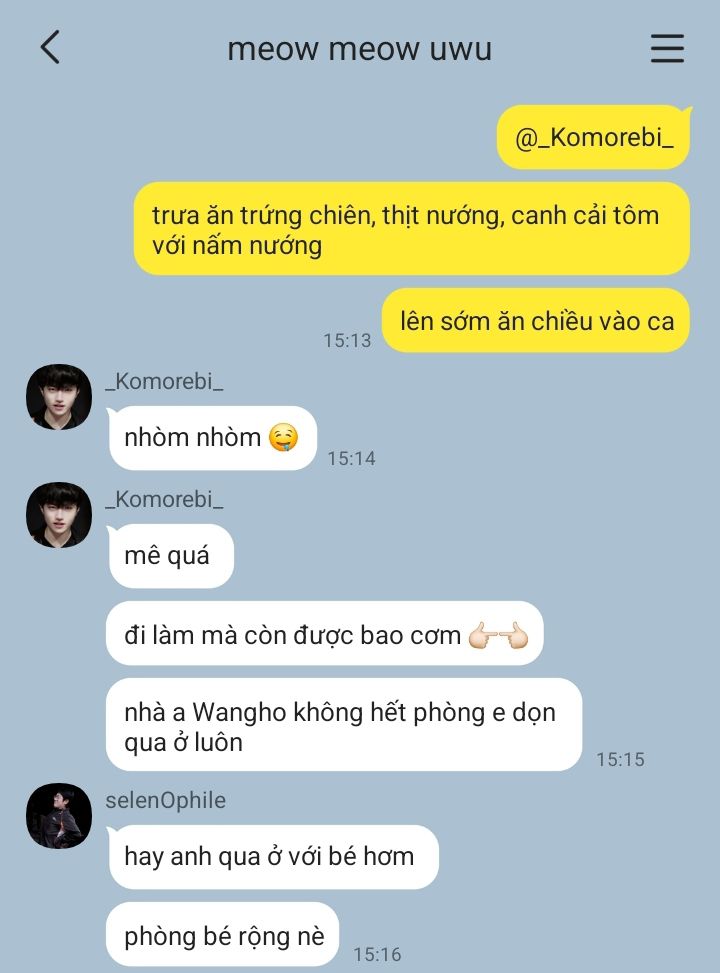
Task: View selenOphile's profile picture
Action: click(59, 816)
